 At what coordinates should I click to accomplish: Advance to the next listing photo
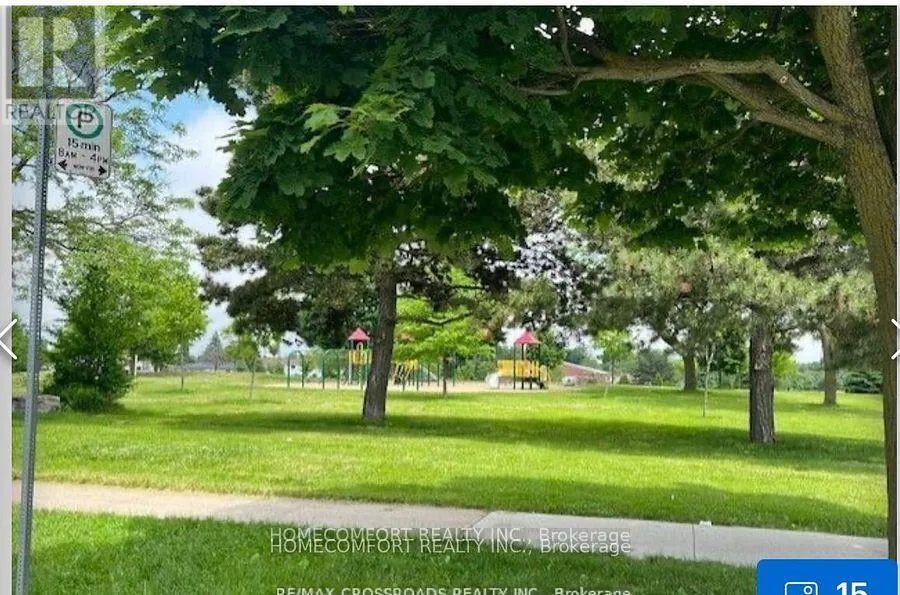pos(893,340)
